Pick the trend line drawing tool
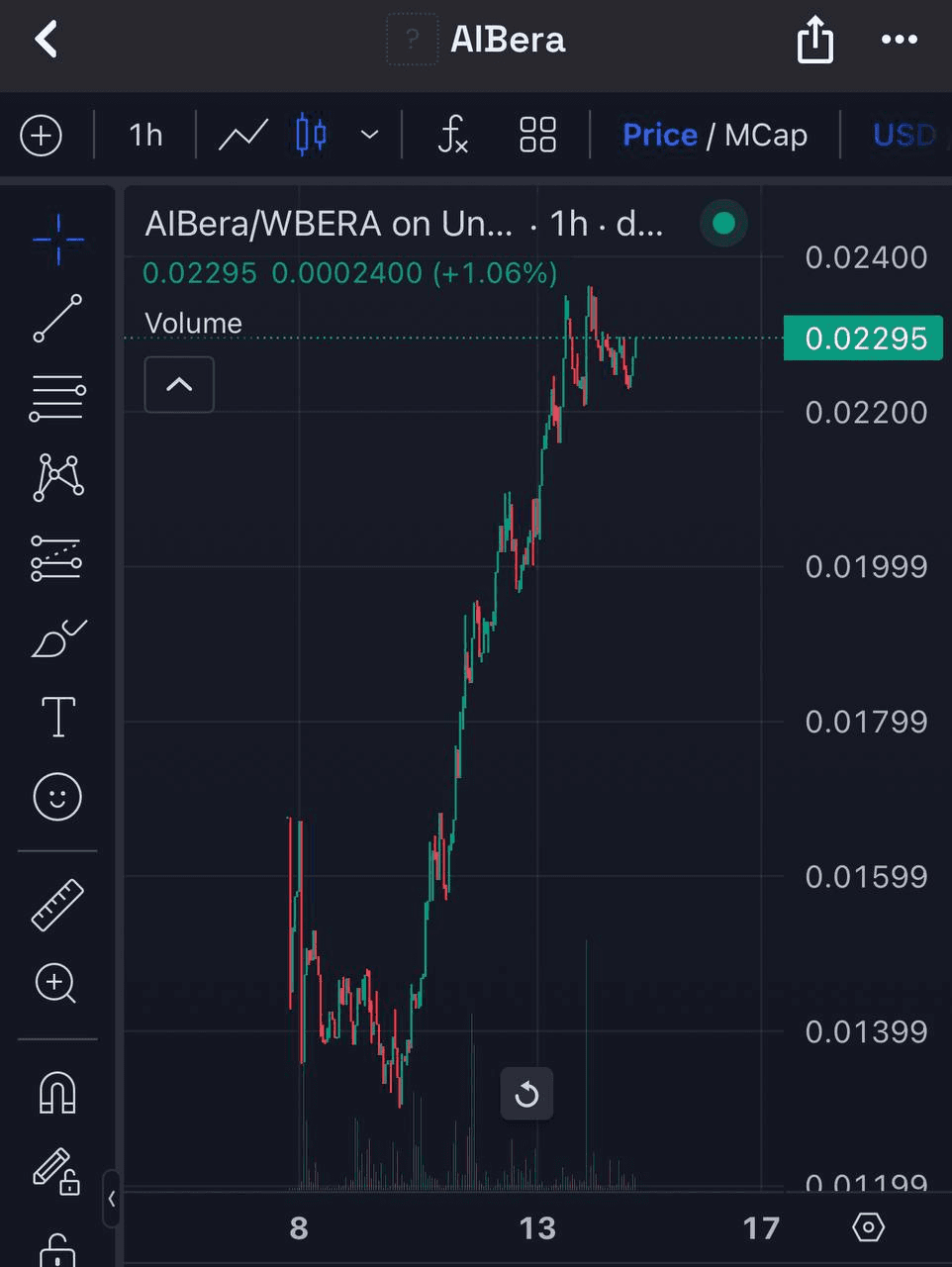The width and height of the screenshot is (952, 1267). [57, 319]
